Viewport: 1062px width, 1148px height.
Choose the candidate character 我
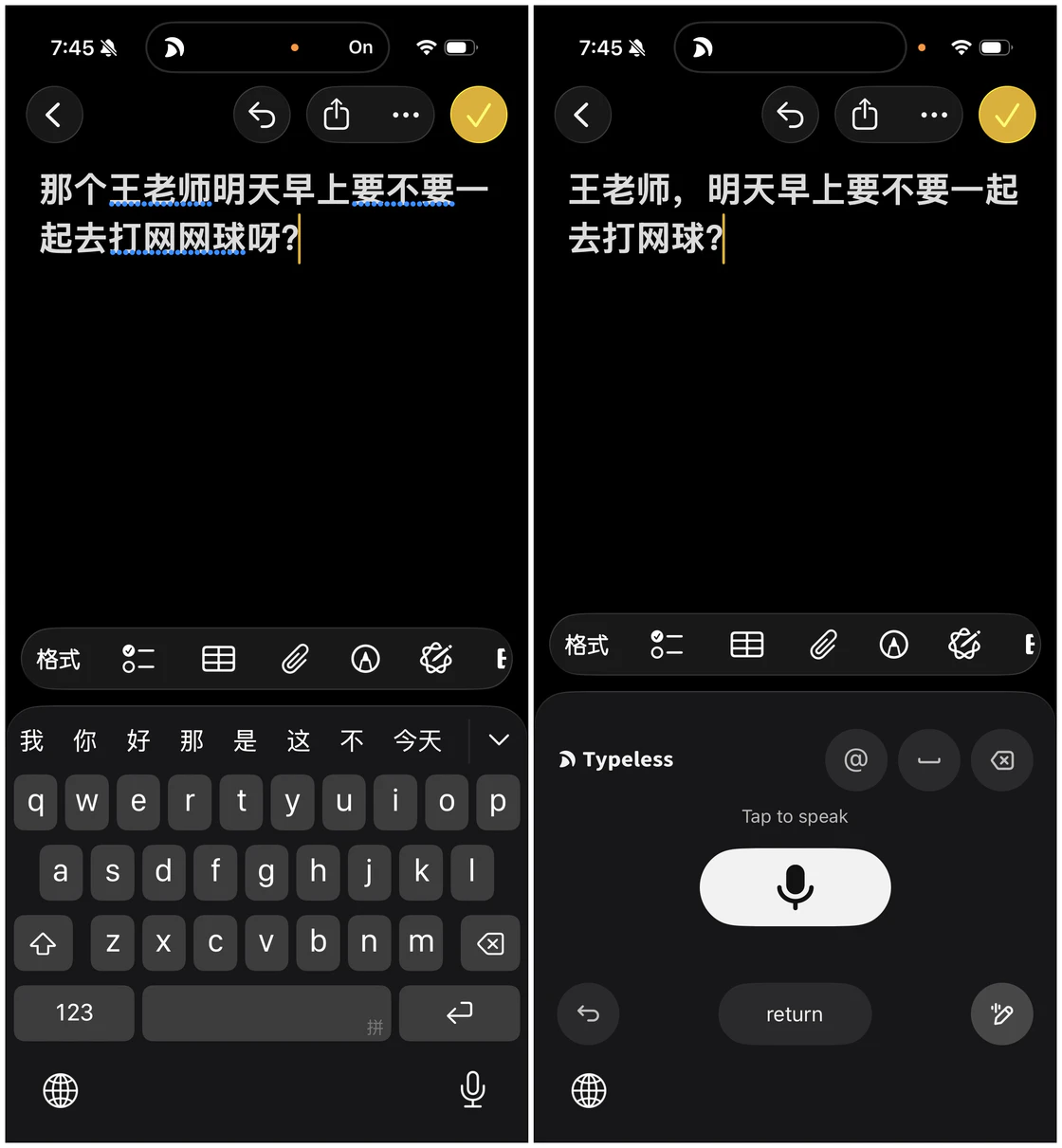[32, 740]
